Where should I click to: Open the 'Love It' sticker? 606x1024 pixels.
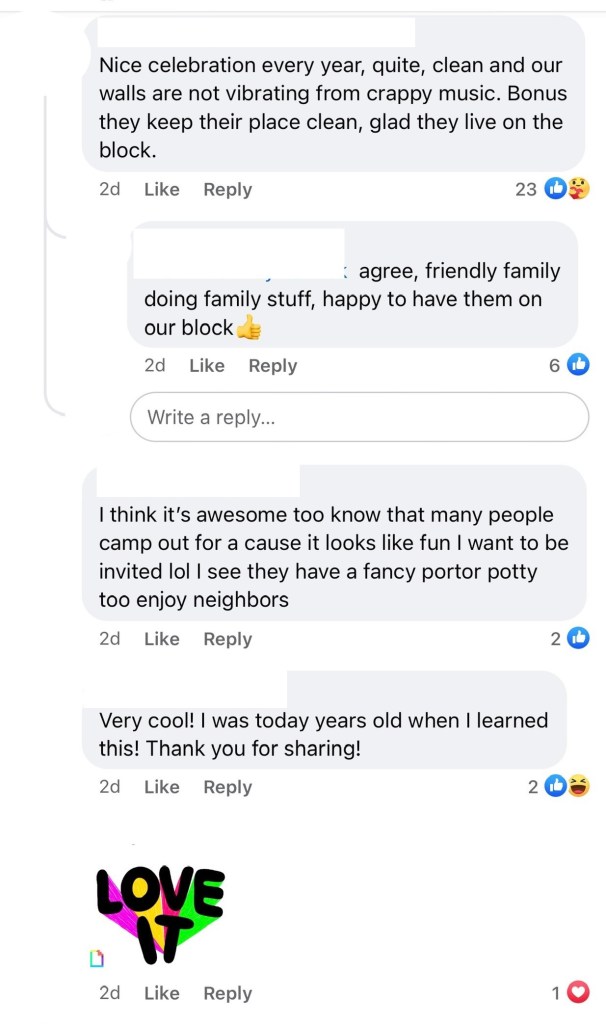(161, 914)
